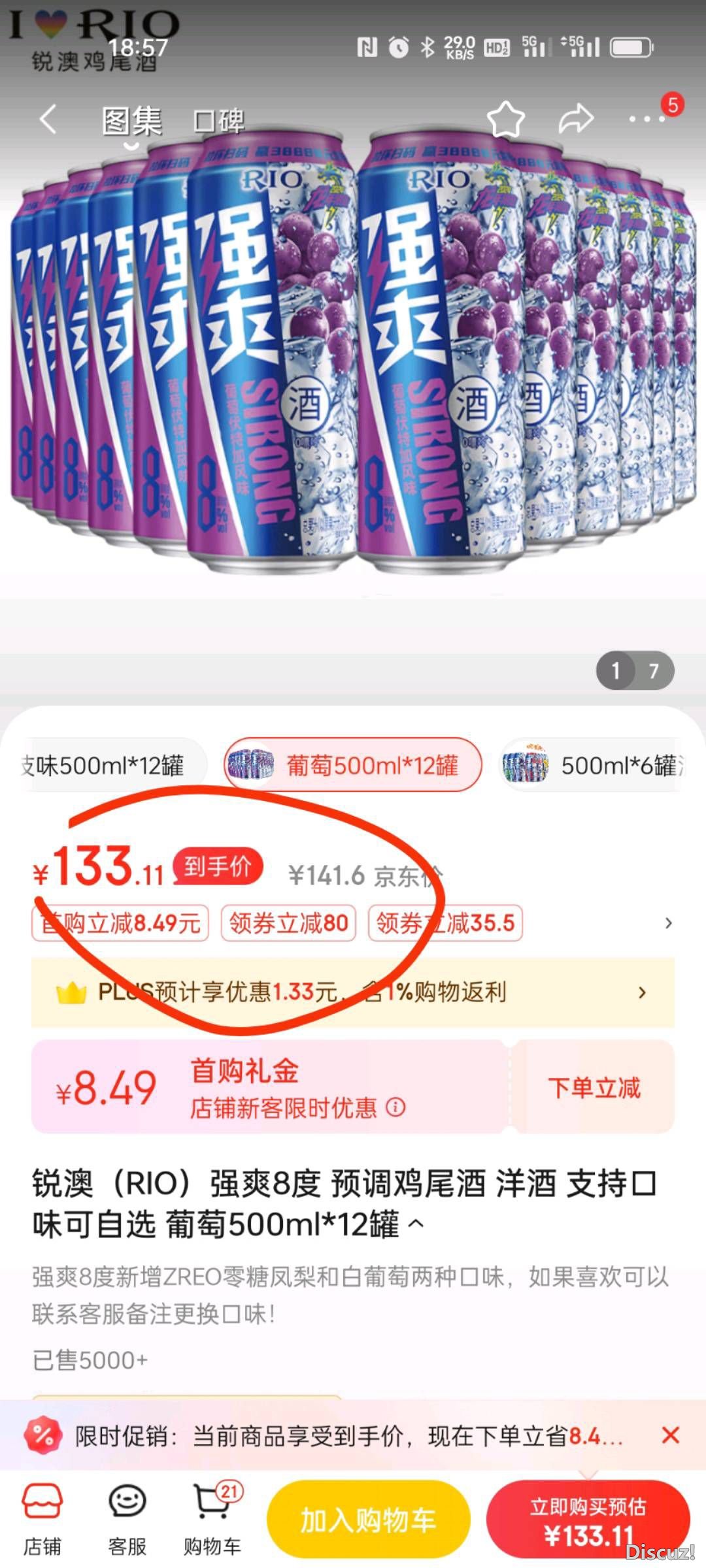
Task: Open the 购物车 shopping cart
Action: [212, 1519]
